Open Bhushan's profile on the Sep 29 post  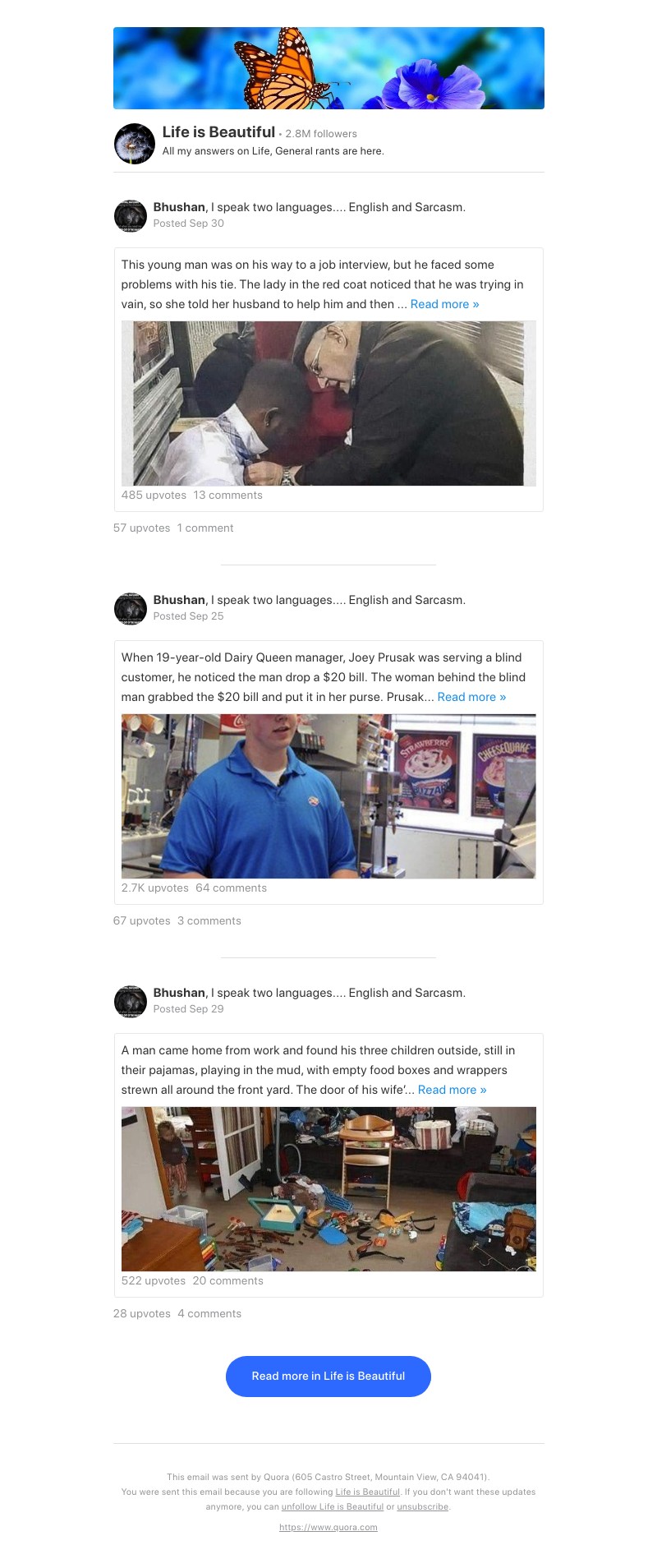pyautogui.click(x=179, y=993)
